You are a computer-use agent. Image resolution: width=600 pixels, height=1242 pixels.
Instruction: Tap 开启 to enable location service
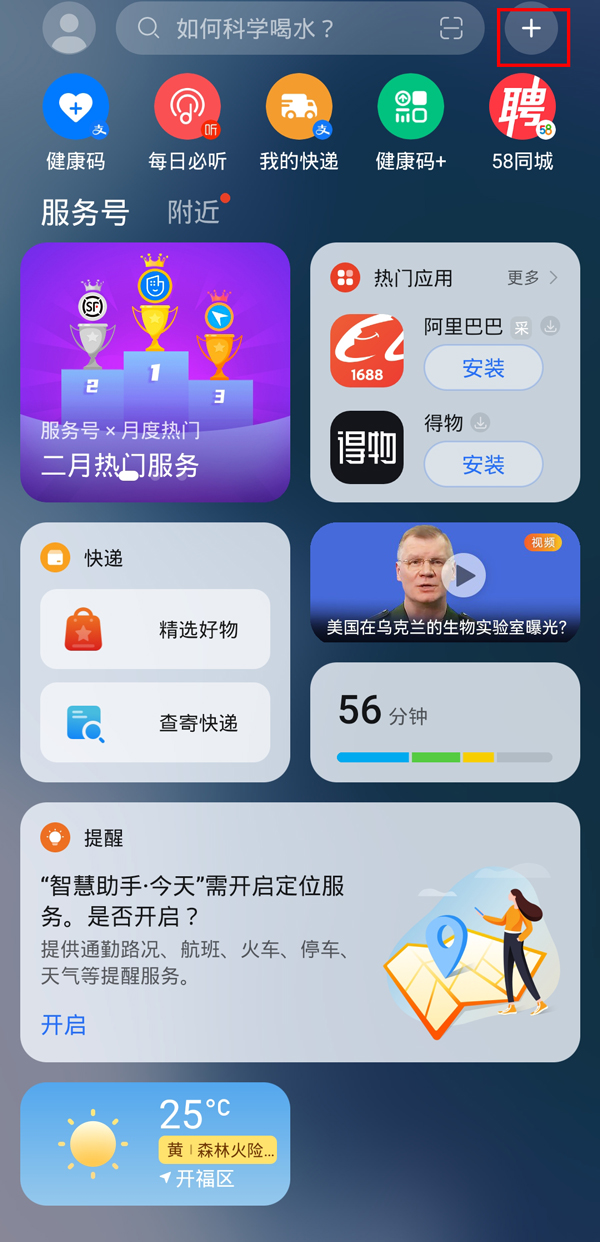pyautogui.click(x=63, y=1024)
